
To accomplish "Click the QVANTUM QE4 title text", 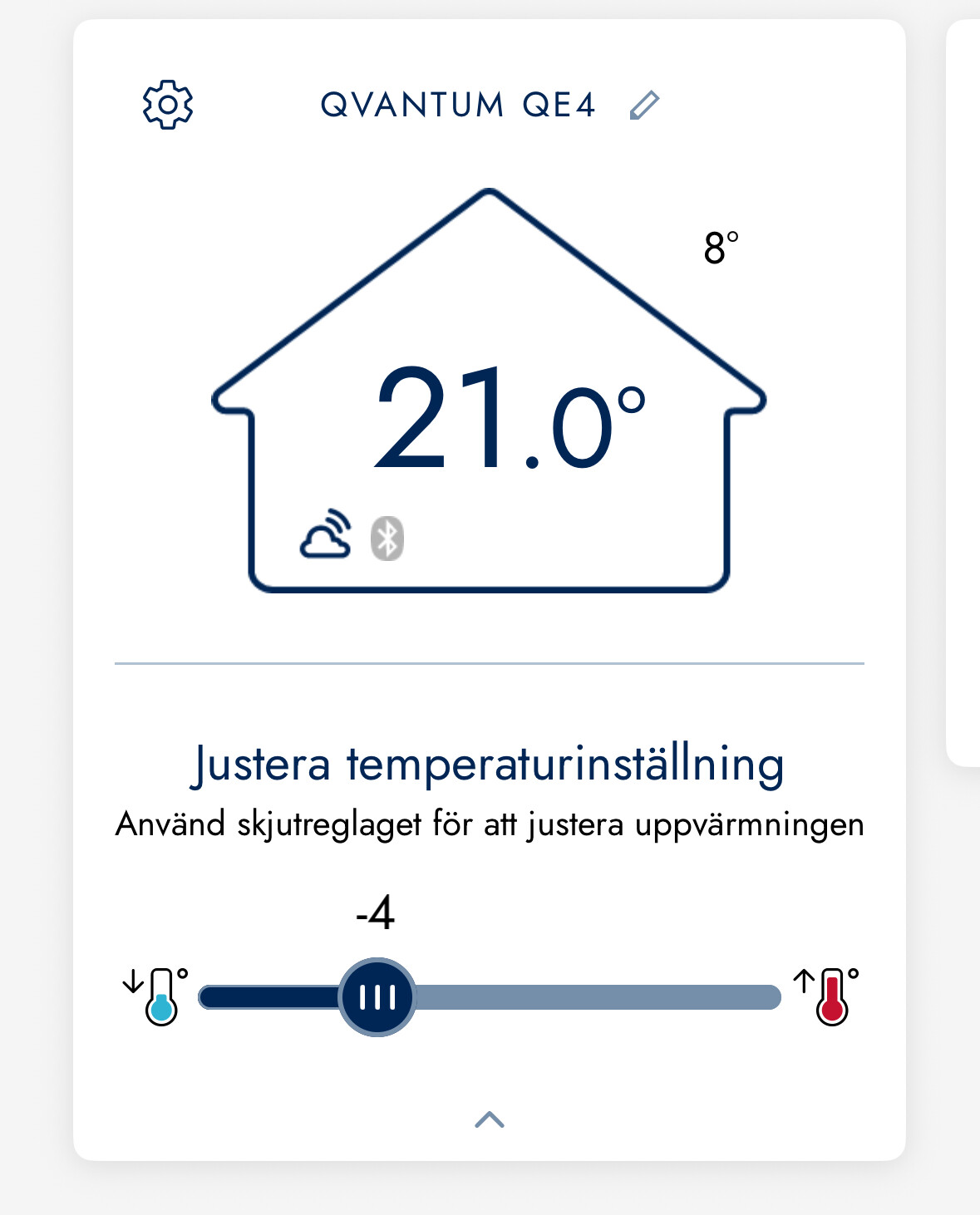I will [458, 104].
